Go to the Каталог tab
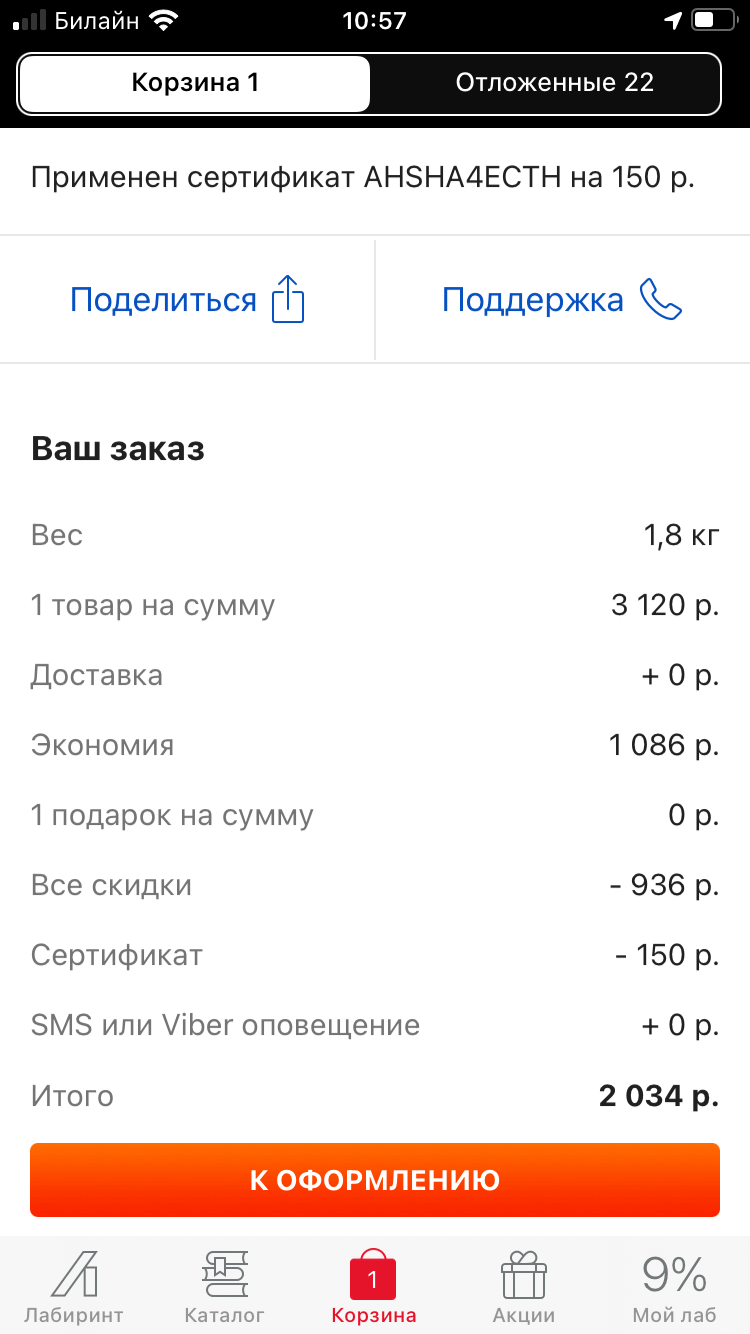Screen dimensions: 750x1334 click(225, 1286)
